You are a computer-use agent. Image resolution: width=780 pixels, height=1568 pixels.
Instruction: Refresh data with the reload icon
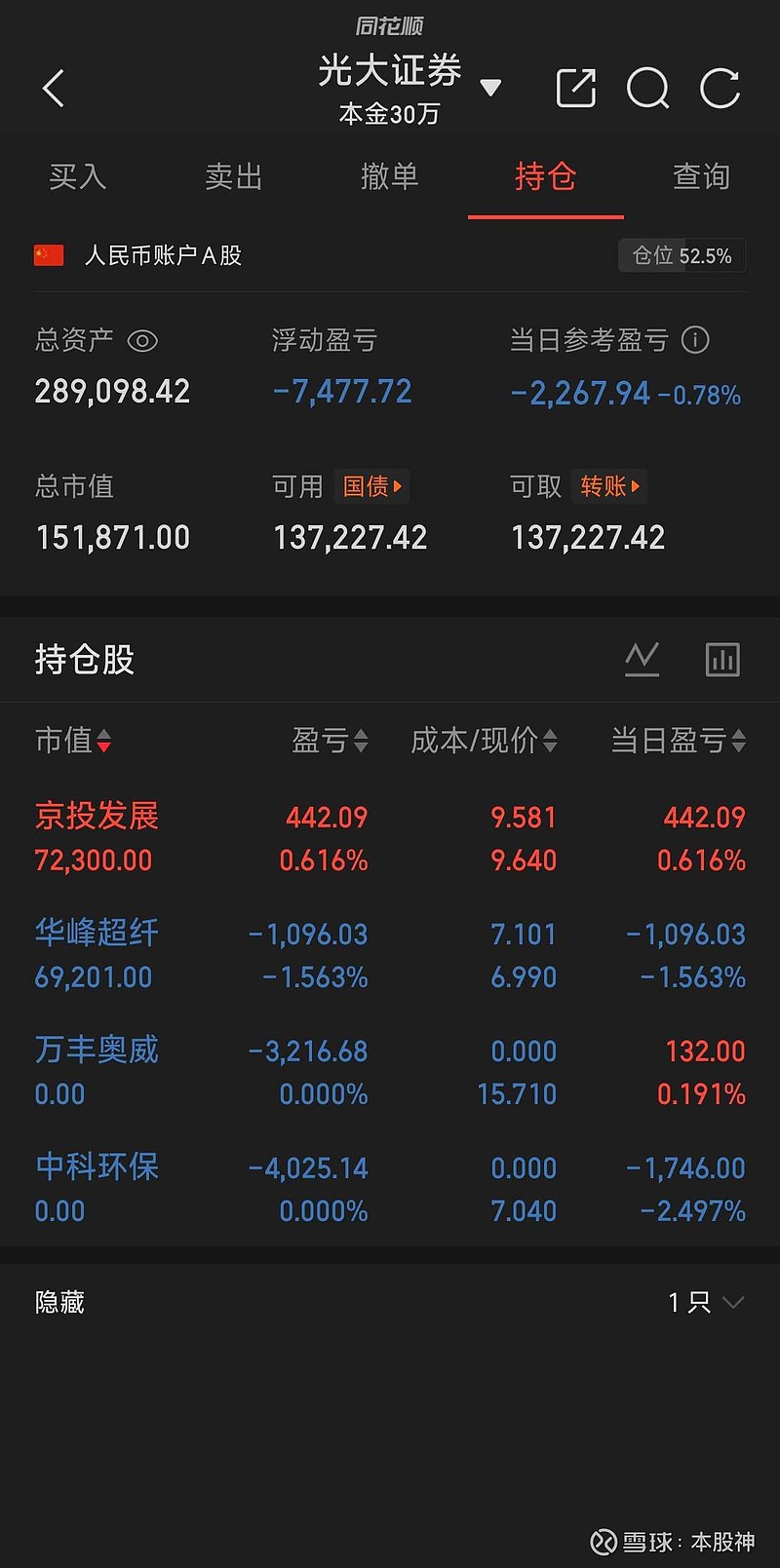[x=720, y=88]
